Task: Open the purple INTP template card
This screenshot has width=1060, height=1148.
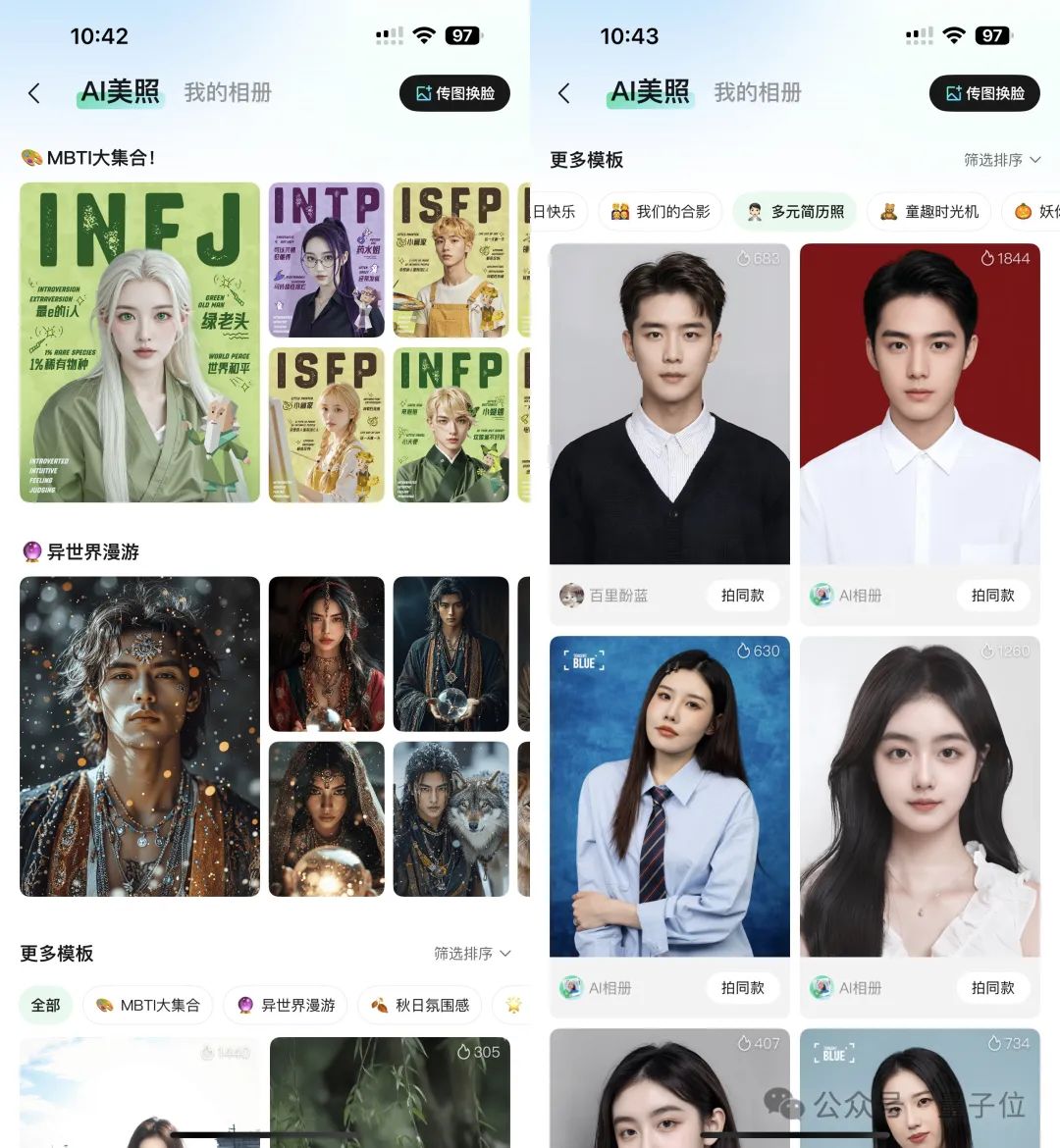Action: (x=327, y=260)
